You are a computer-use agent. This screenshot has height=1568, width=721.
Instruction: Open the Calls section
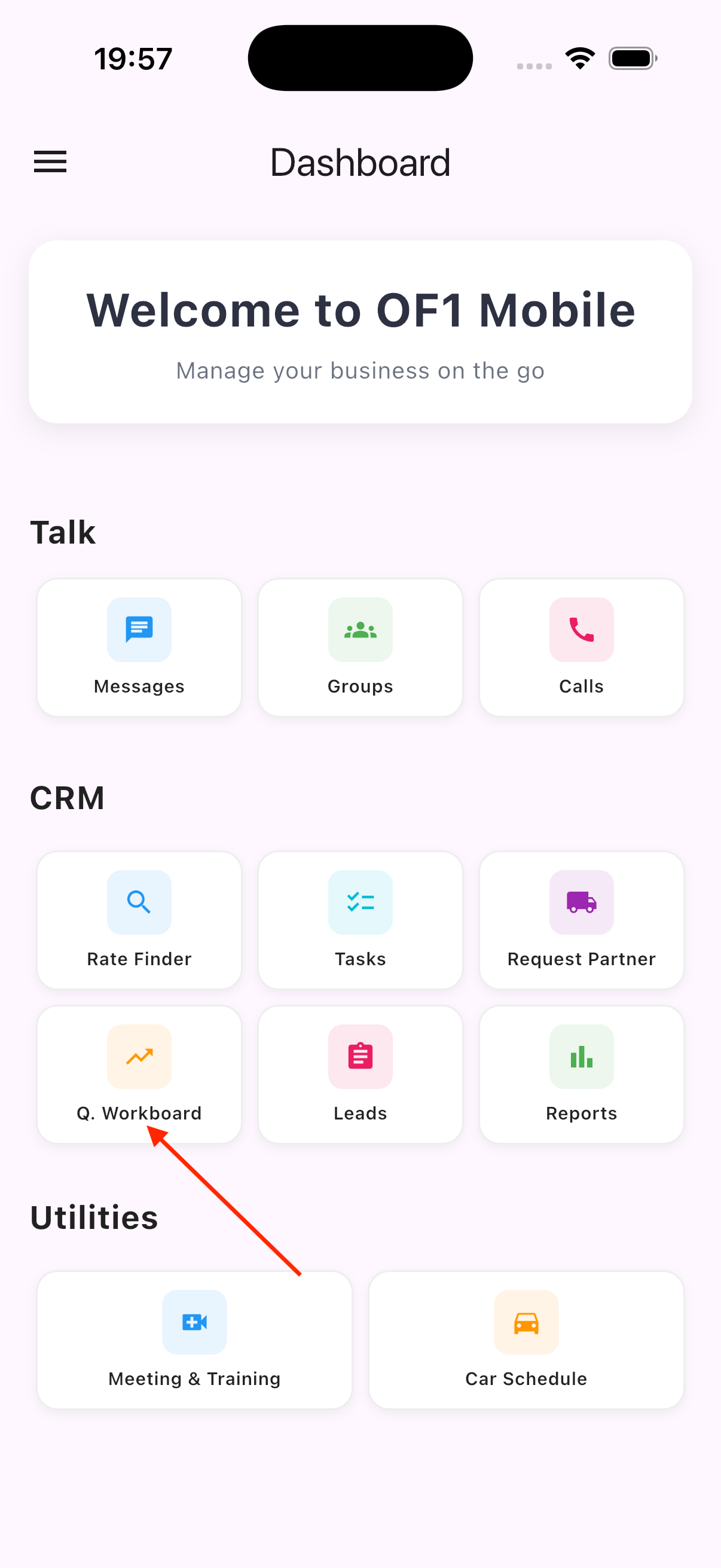tap(581, 647)
